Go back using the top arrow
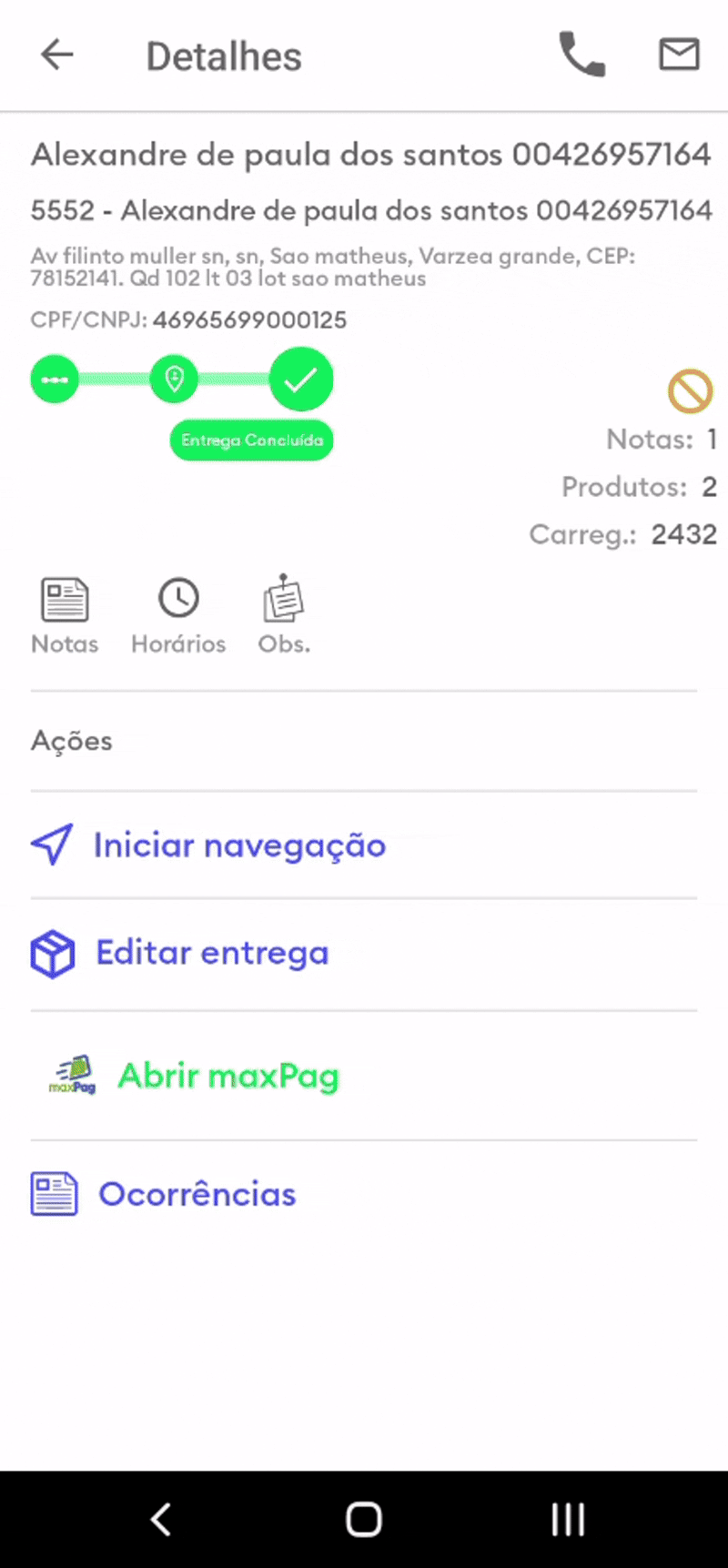This screenshot has height=1568, width=728. [57, 56]
